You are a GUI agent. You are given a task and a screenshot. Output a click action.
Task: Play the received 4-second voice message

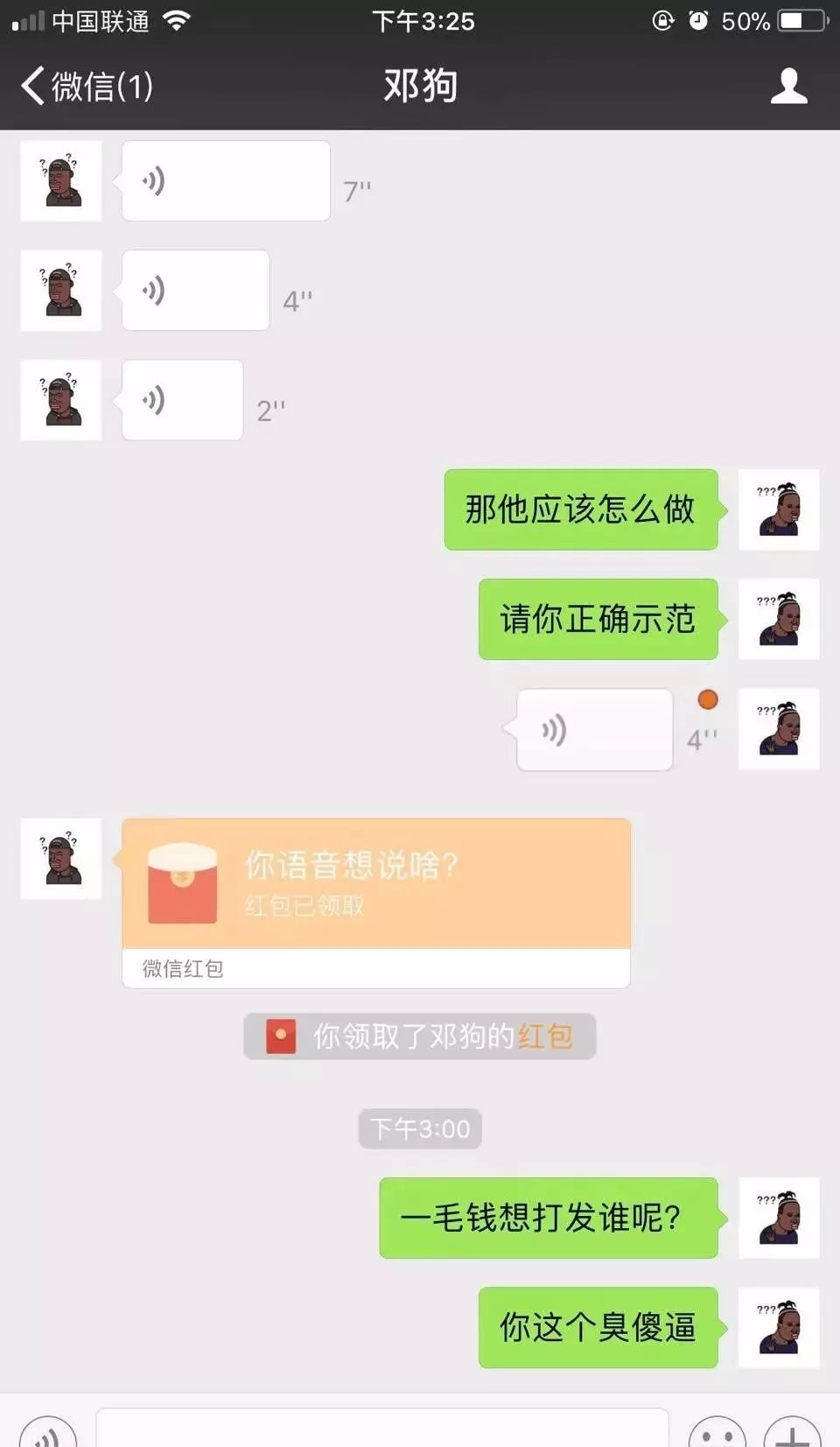[x=195, y=291]
